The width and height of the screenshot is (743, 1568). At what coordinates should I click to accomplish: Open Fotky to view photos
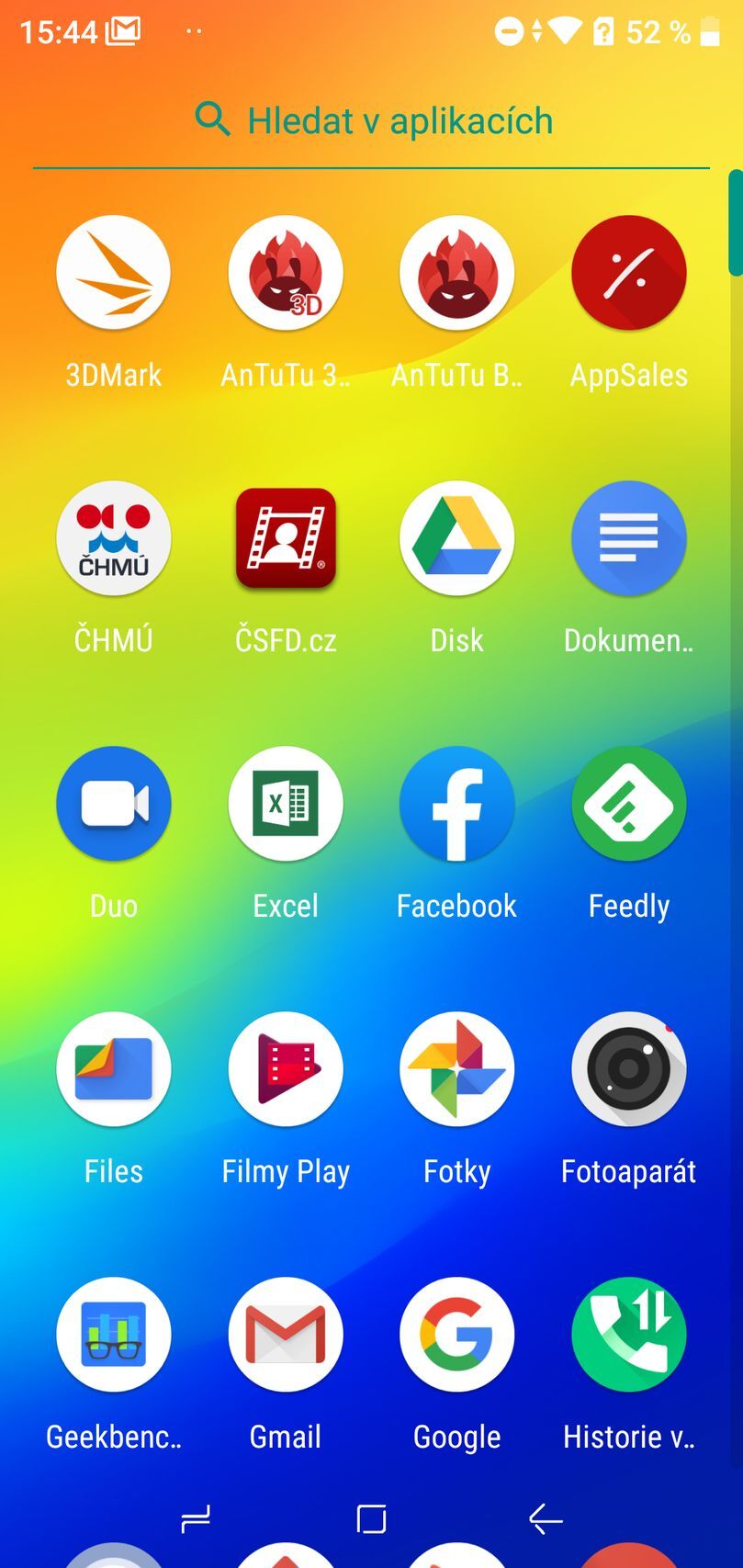click(x=456, y=1069)
